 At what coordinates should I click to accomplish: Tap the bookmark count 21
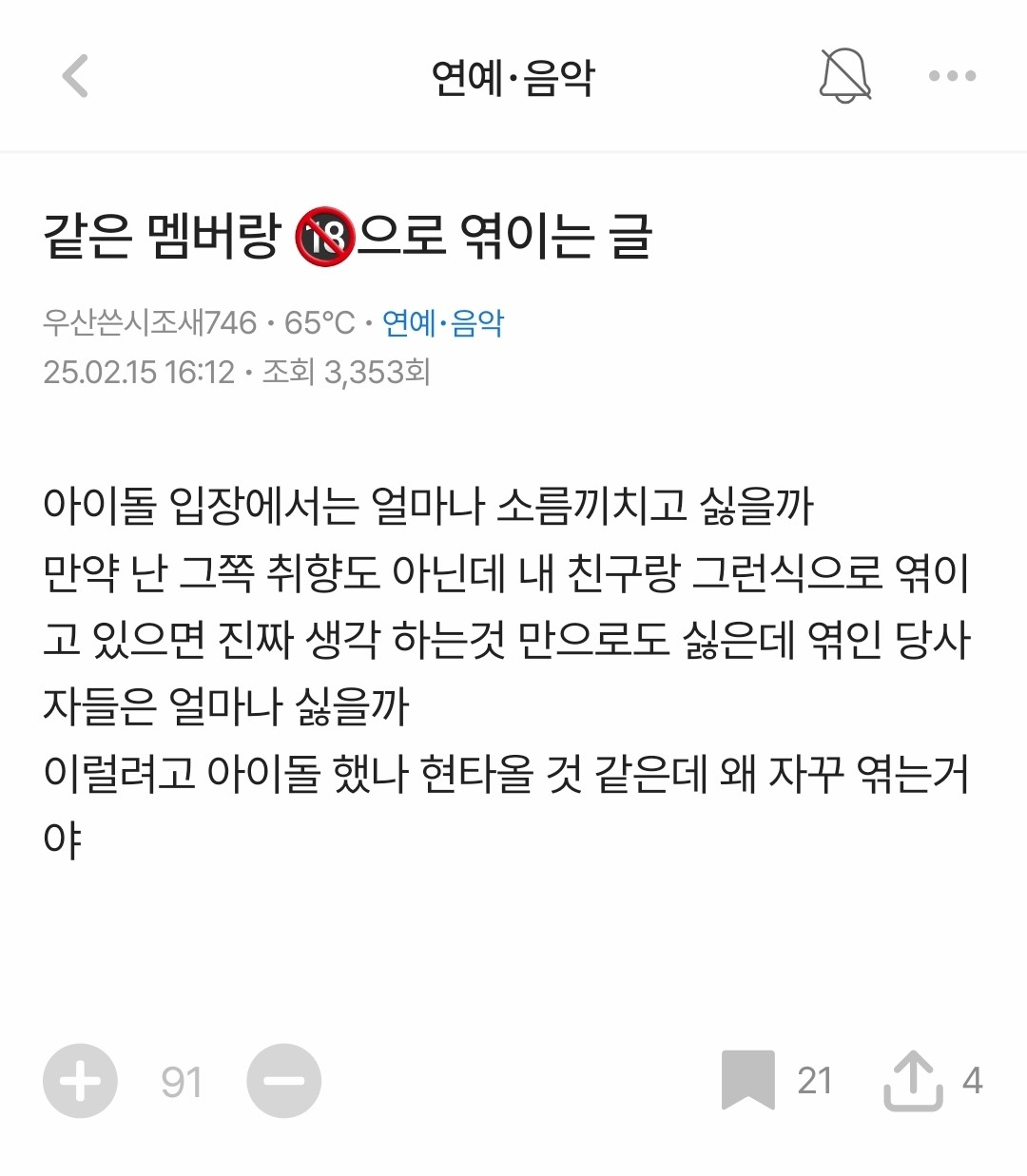click(x=814, y=1080)
